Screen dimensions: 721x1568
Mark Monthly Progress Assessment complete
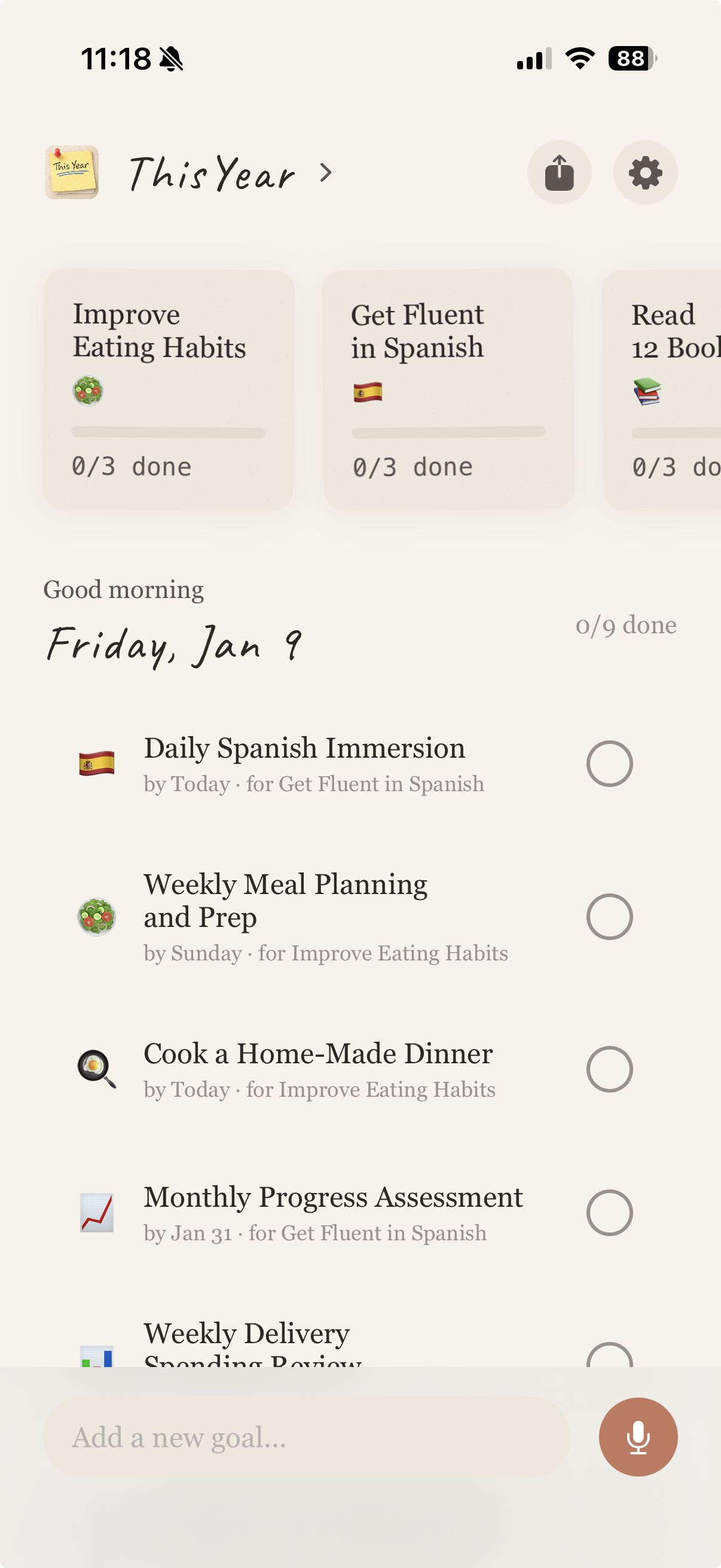610,1213
